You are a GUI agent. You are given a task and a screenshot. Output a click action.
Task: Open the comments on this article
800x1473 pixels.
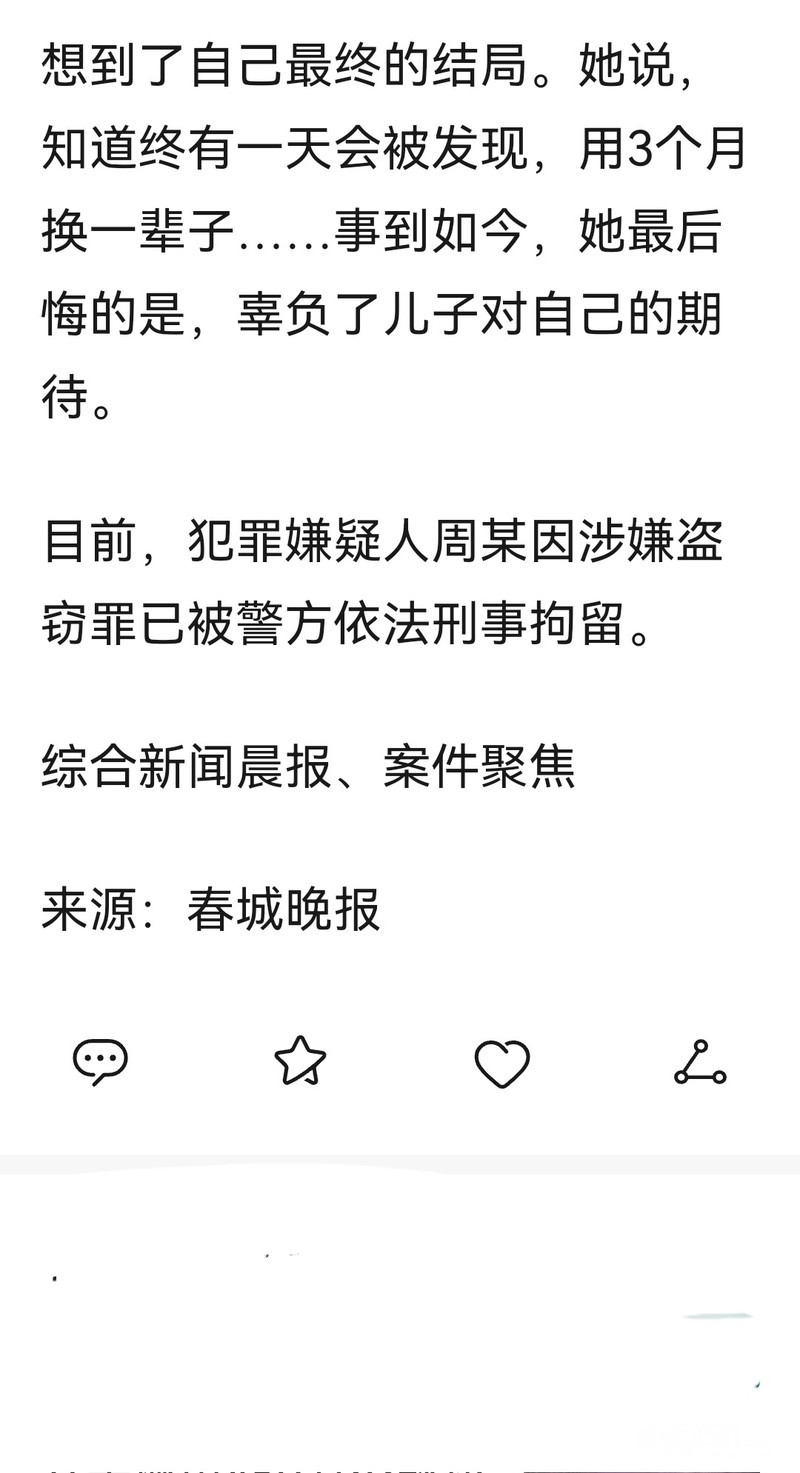coord(100,1061)
